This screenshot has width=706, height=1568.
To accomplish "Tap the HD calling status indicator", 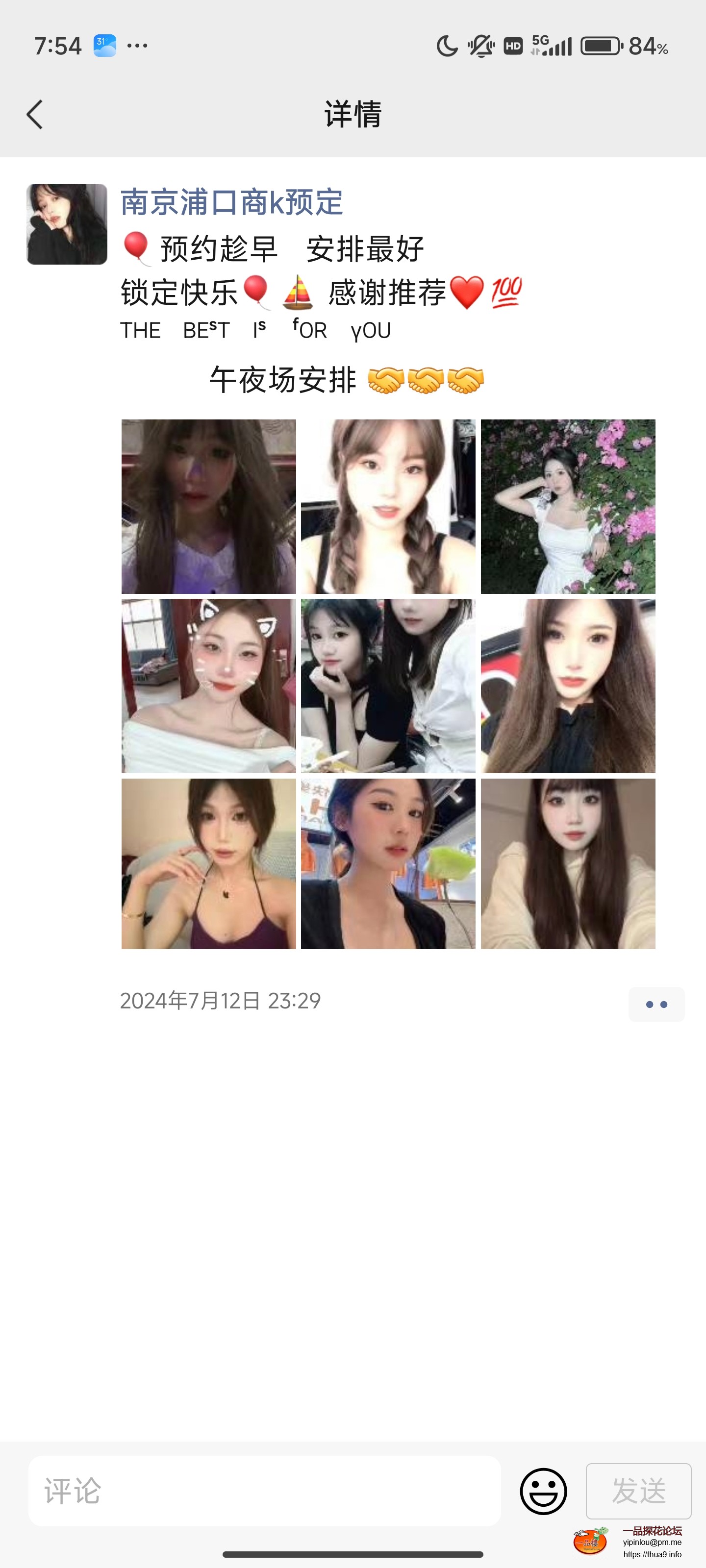I will coord(513,45).
